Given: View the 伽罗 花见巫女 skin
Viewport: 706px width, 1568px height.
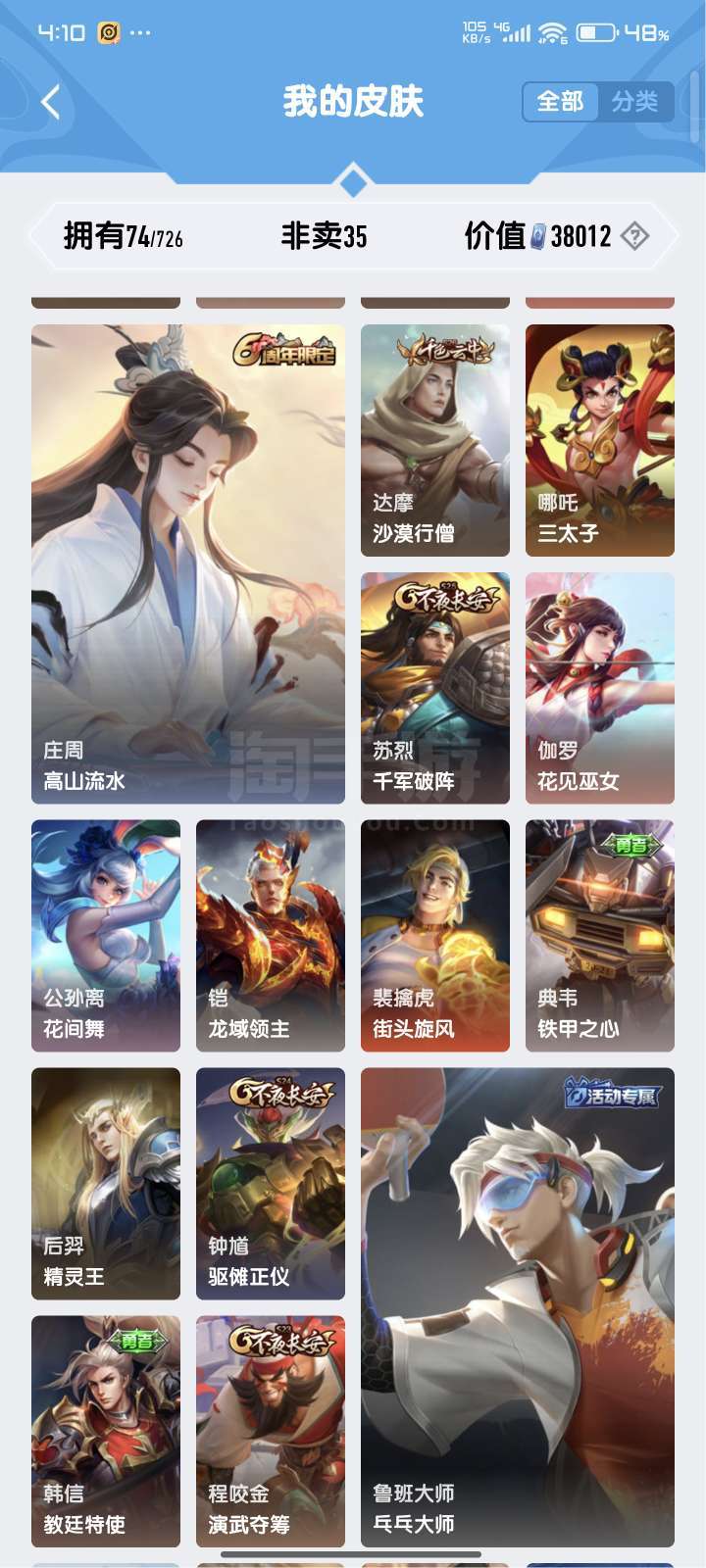Looking at the screenshot, I should point(600,688).
